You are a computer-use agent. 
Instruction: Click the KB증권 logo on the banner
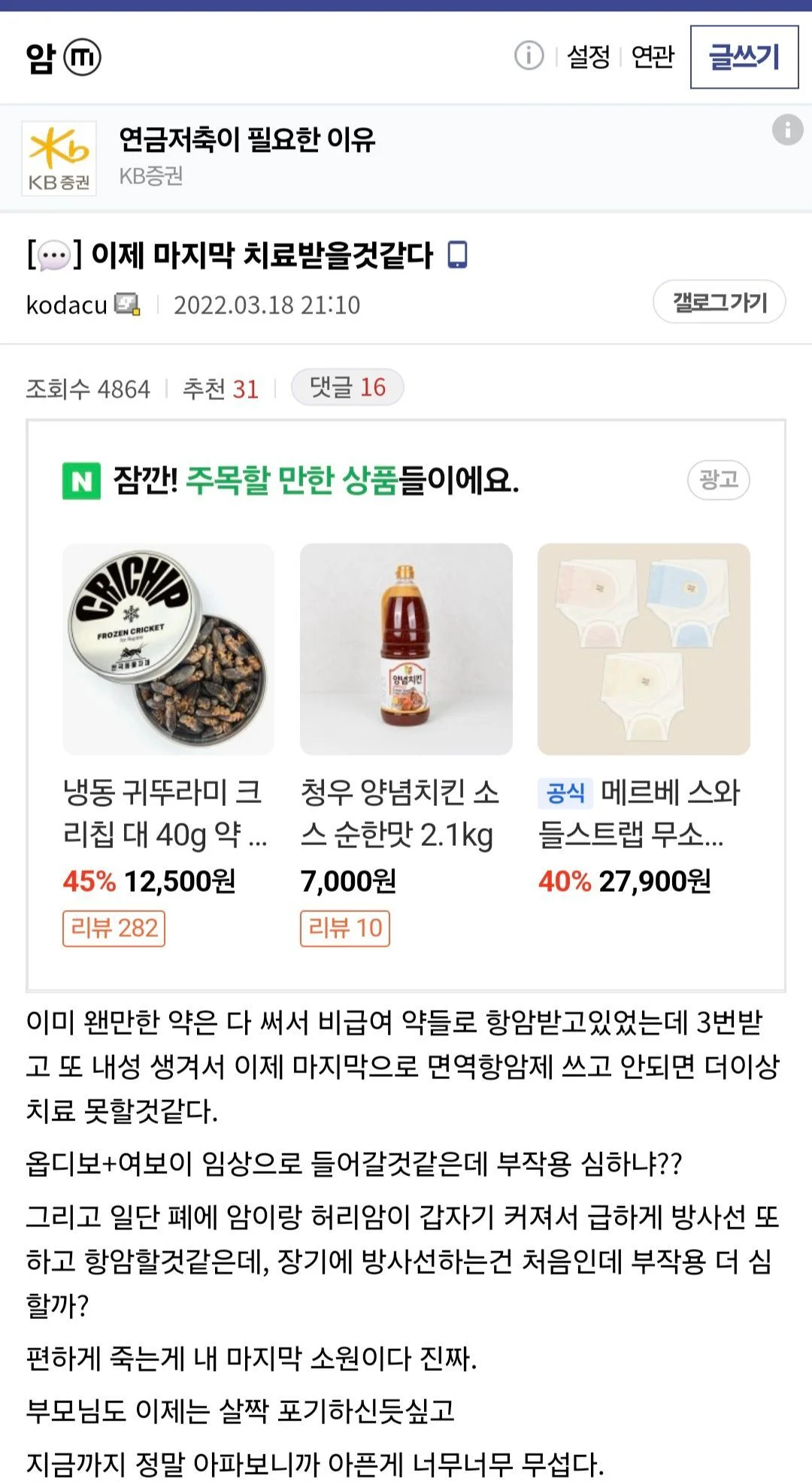click(59, 156)
